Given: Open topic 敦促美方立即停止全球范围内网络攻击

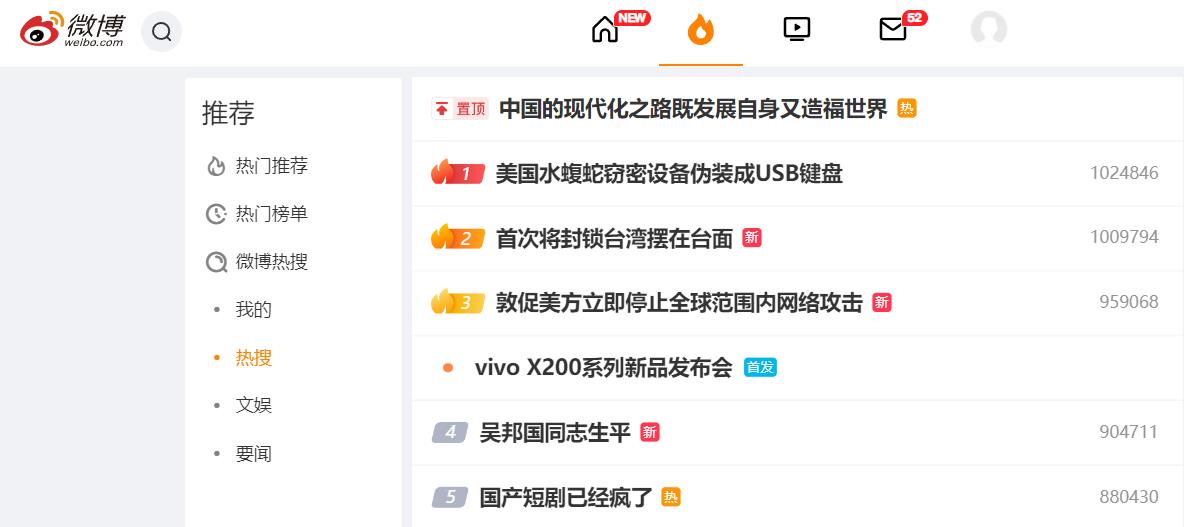Looking at the screenshot, I should [x=679, y=304].
